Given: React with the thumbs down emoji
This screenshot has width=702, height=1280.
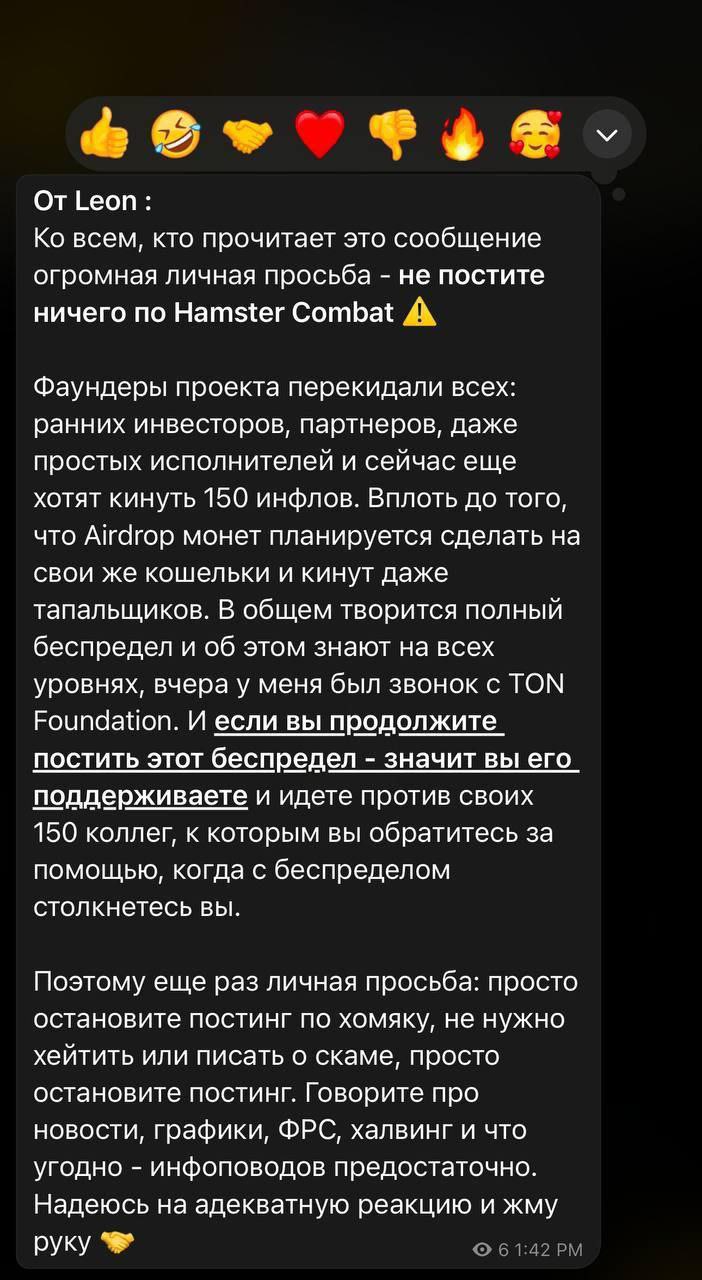Looking at the screenshot, I should coord(393,134).
